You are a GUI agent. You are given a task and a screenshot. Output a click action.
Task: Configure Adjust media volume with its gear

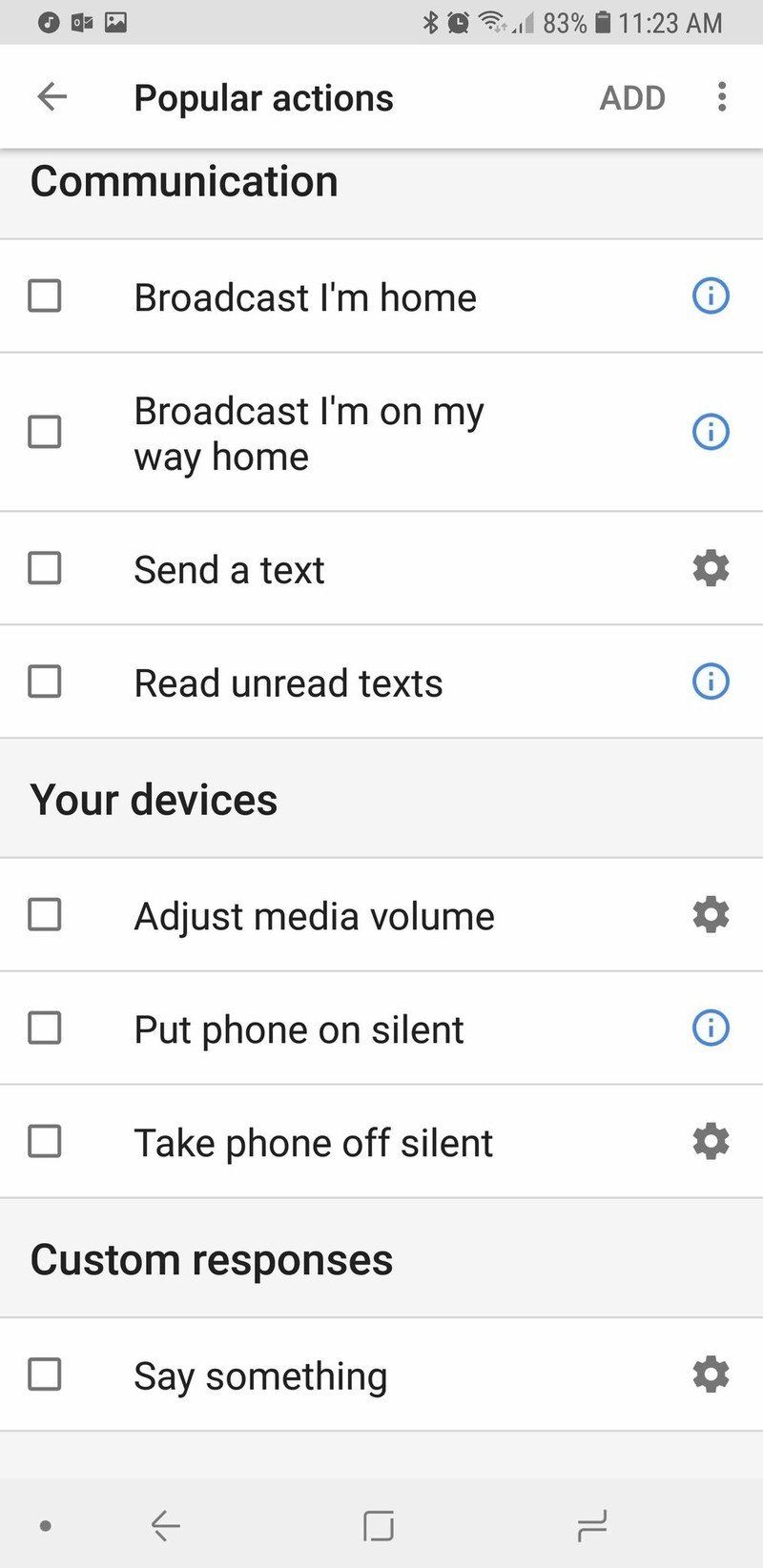click(x=710, y=915)
